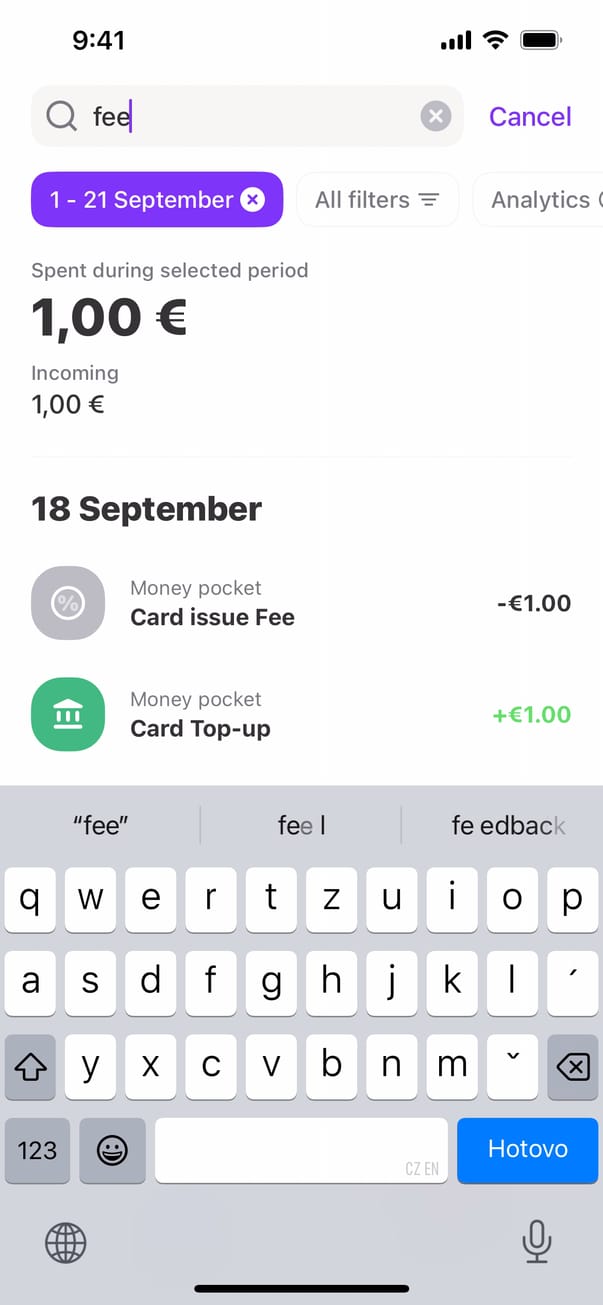
Task: Switch keyboard to the 123 numbers layout
Action: coord(37,1150)
